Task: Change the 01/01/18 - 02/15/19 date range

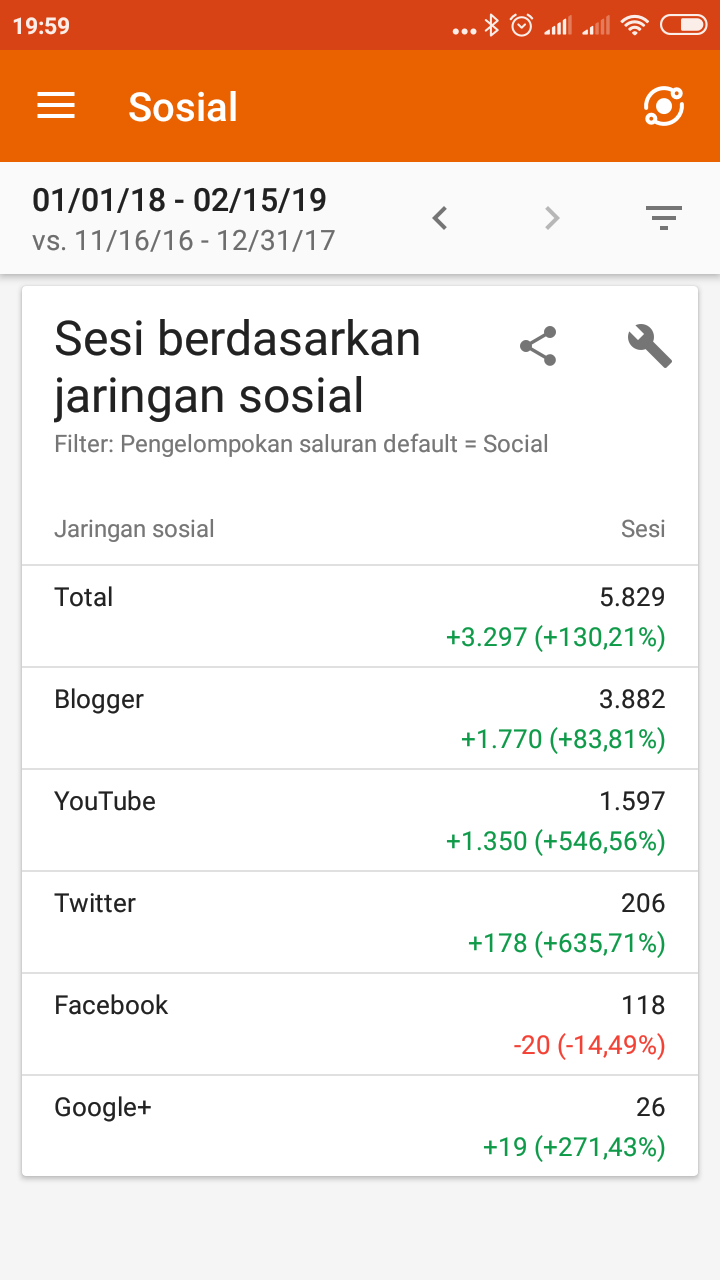Action: coord(181,201)
